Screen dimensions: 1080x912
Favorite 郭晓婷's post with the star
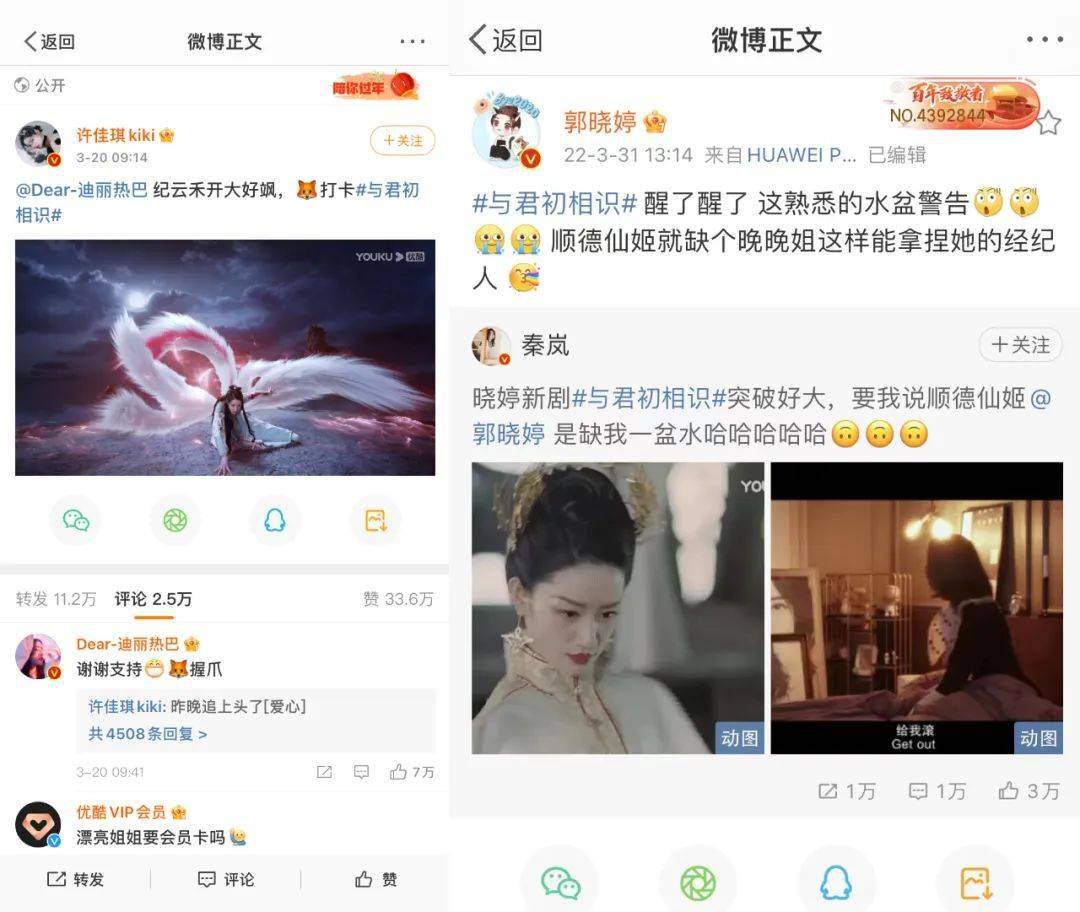[1047, 123]
